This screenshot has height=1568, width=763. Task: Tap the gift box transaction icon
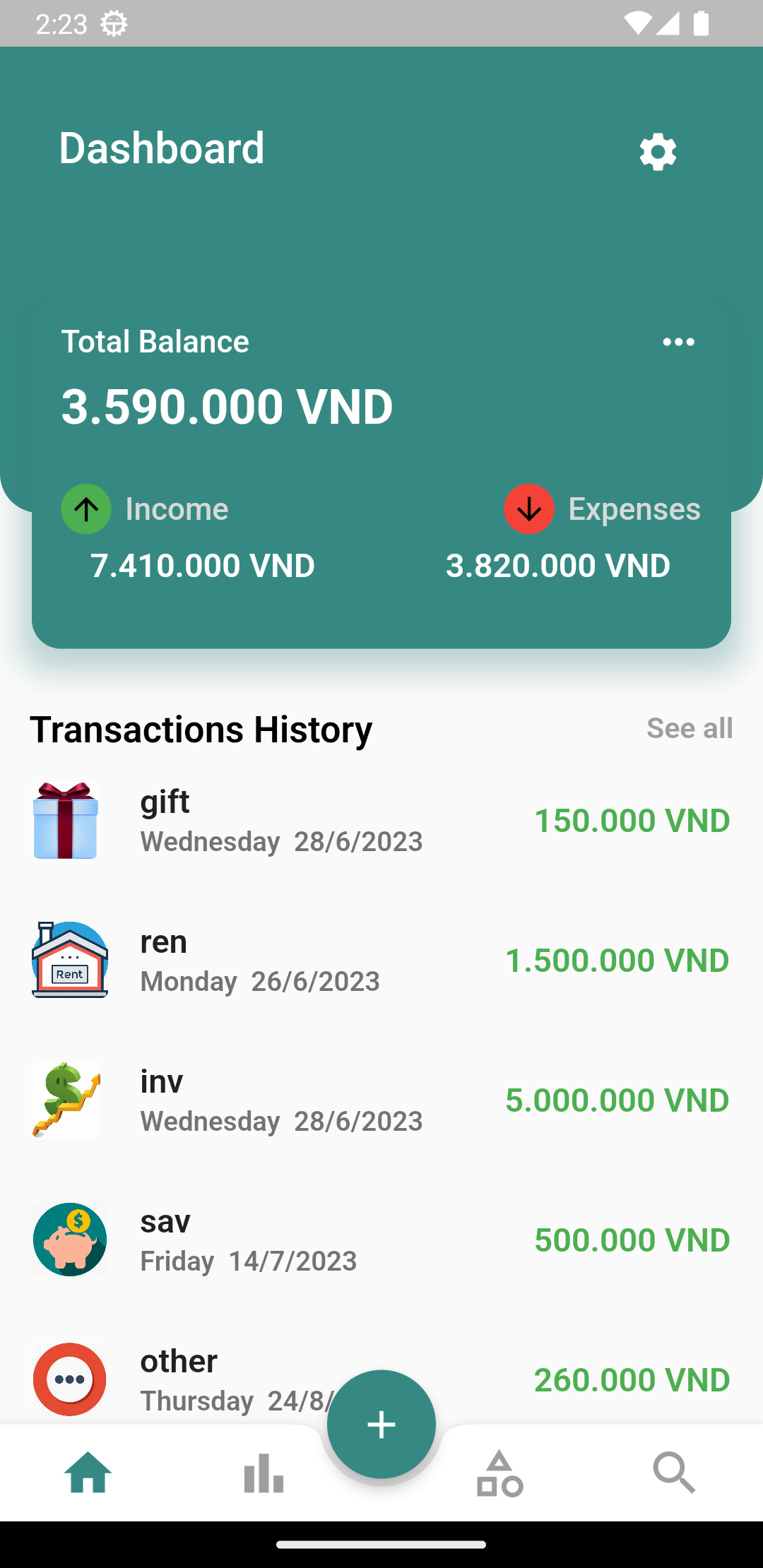click(x=66, y=819)
